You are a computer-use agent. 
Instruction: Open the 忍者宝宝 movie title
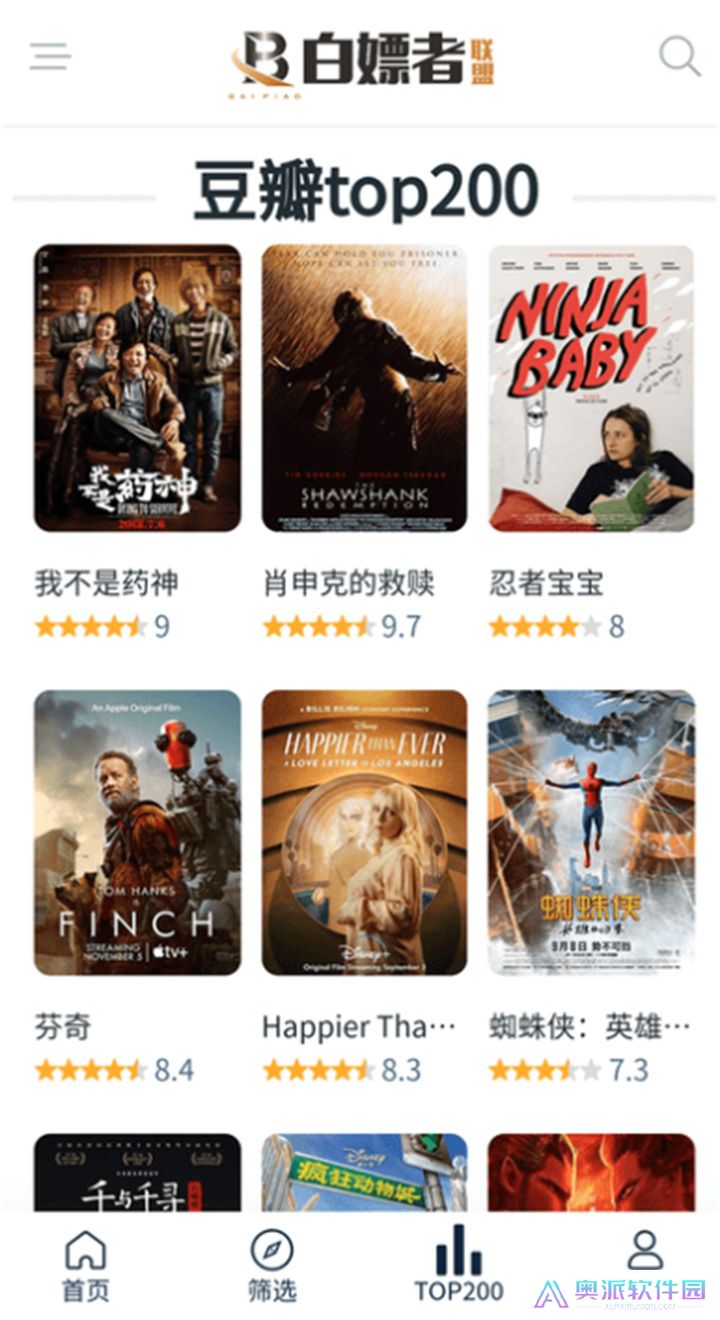coord(545,585)
